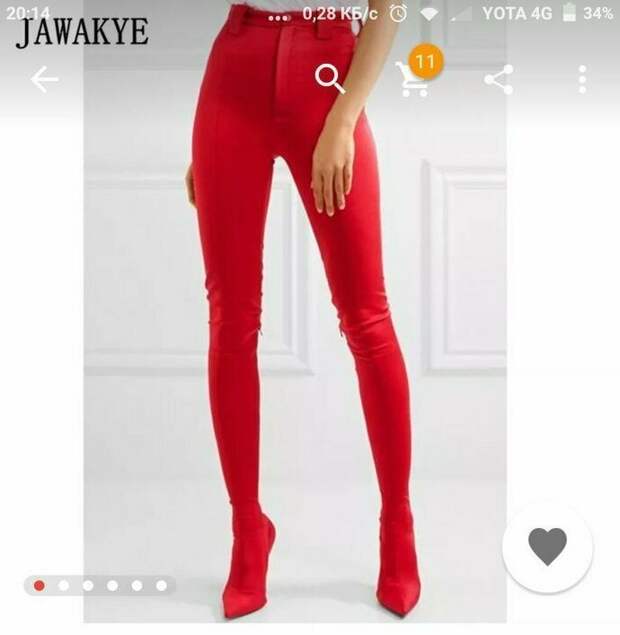Open the overflow menu
Screen dimensions: 620x635
[x=582, y=79]
